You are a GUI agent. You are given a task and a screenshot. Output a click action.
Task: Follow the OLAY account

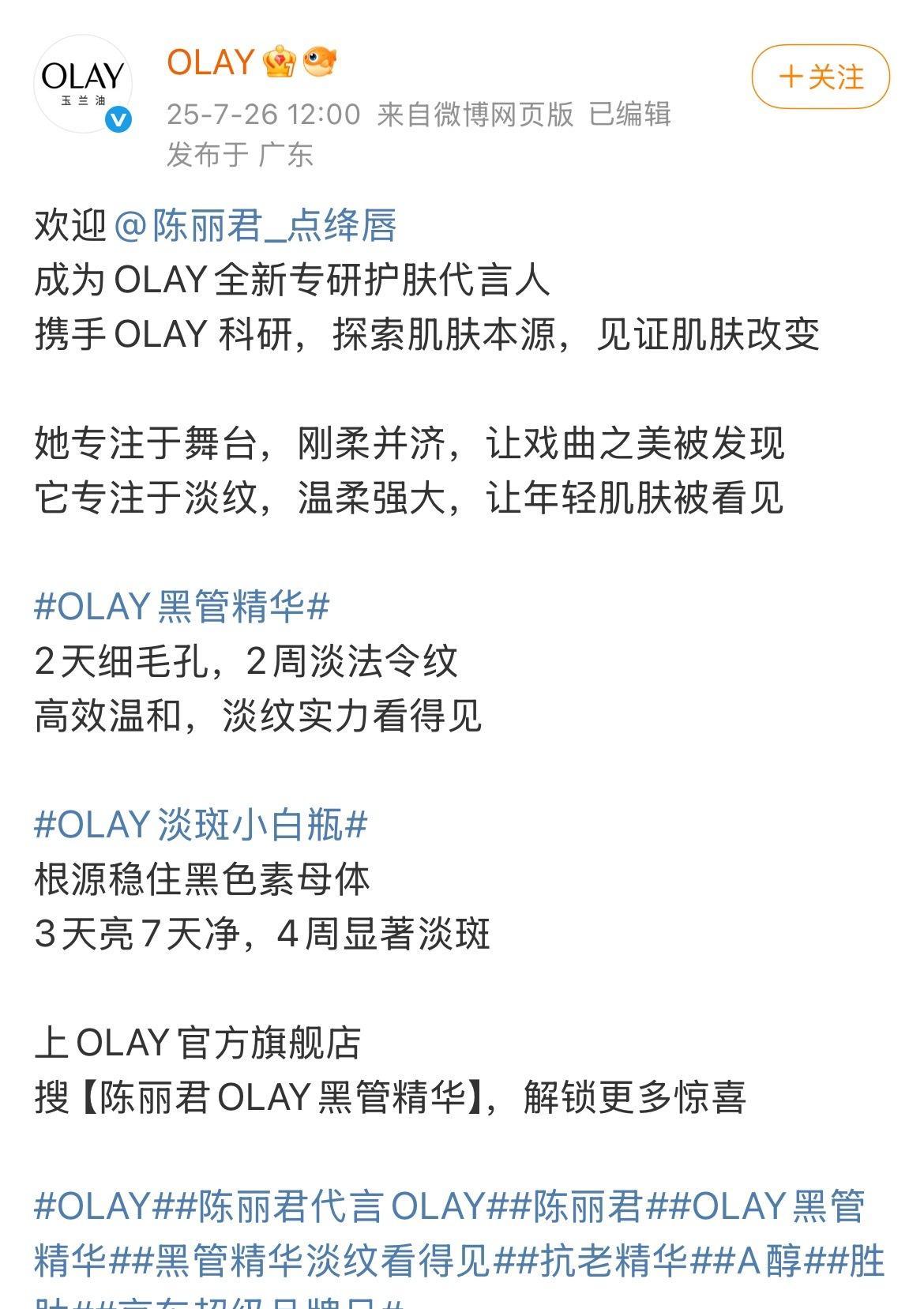[821, 77]
